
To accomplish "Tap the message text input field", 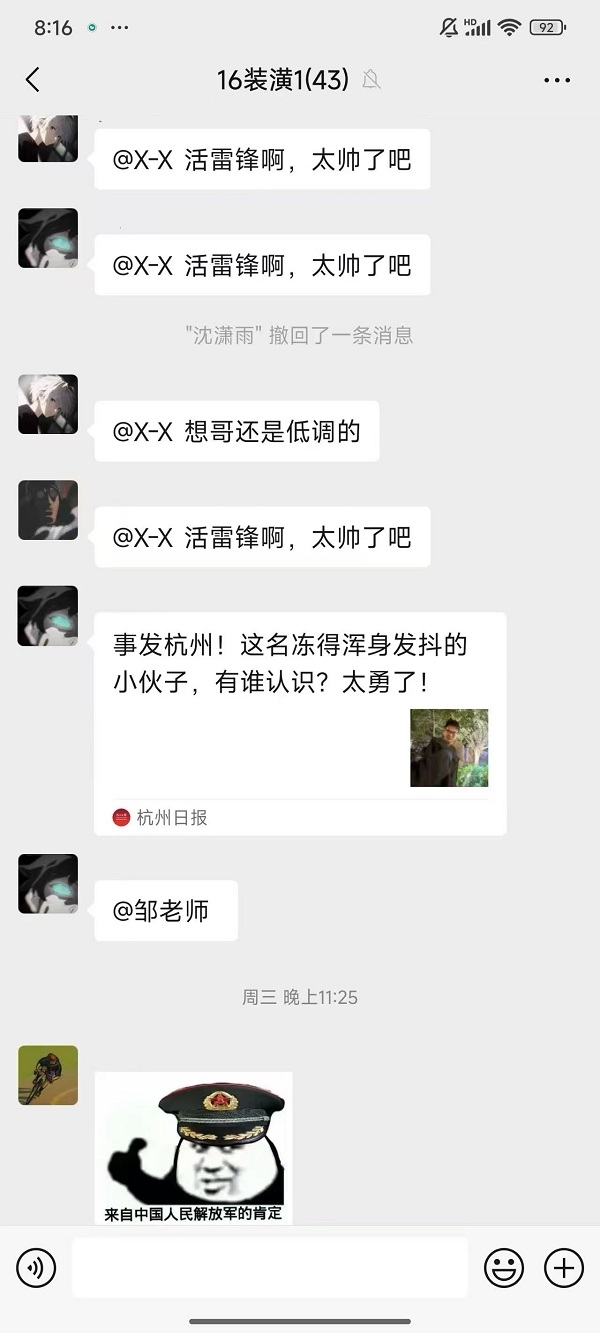I will pyautogui.click(x=270, y=1268).
